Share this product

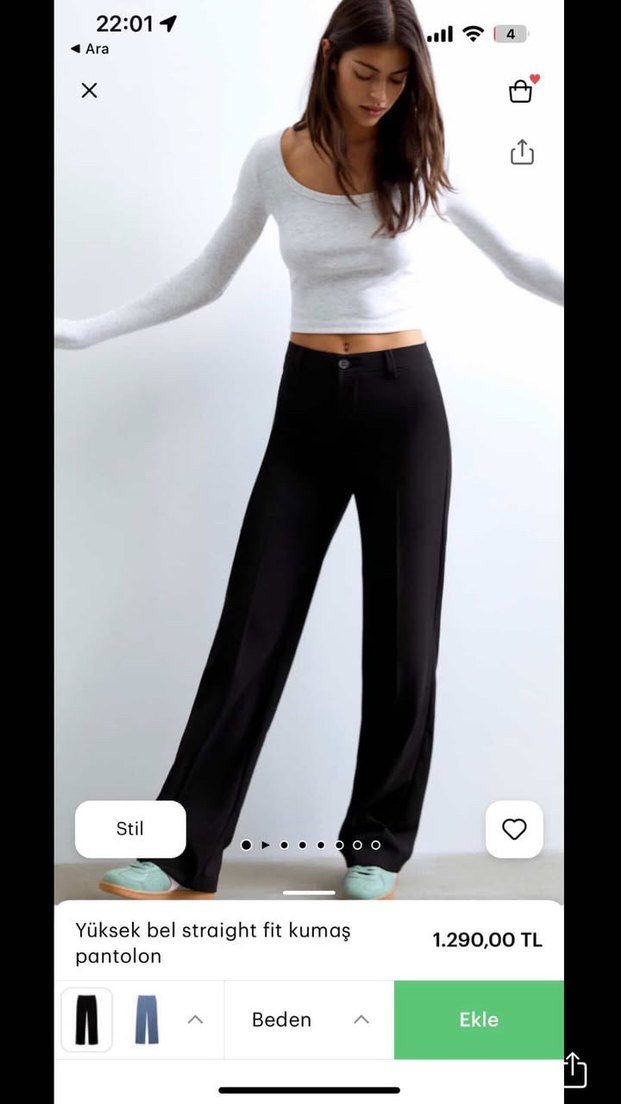pos(522,153)
